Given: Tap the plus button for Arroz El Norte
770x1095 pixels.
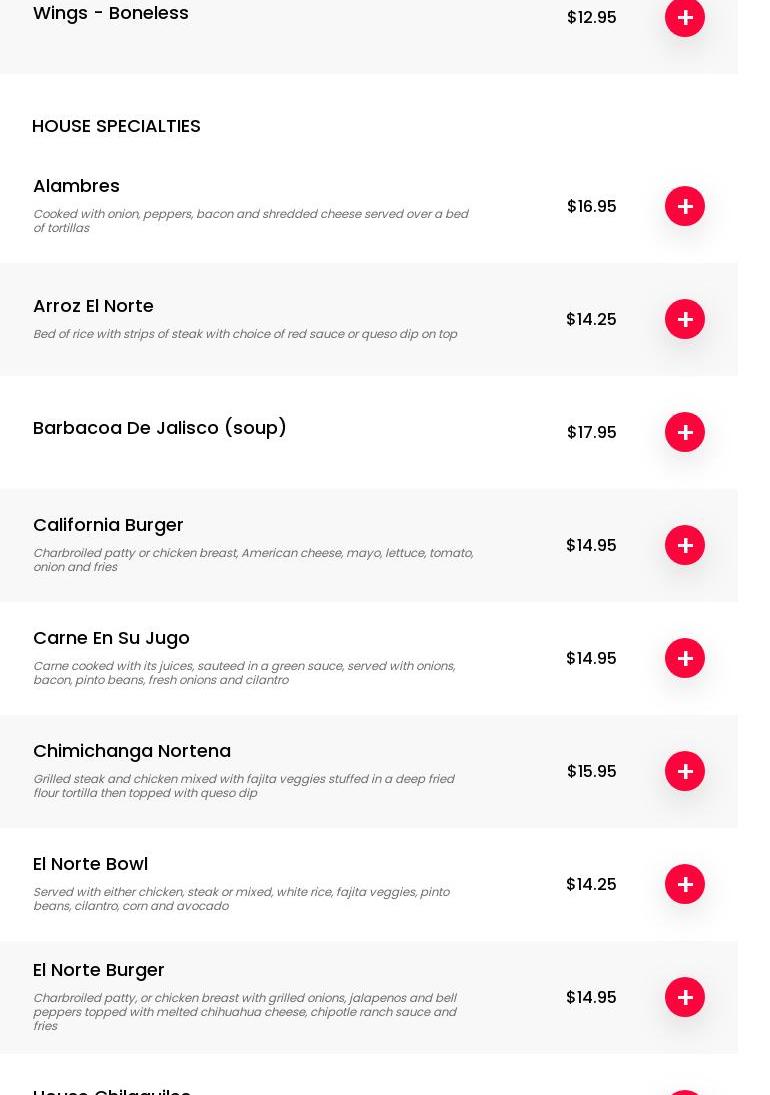Looking at the screenshot, I should pyautogui.click(x=685, y=319).
